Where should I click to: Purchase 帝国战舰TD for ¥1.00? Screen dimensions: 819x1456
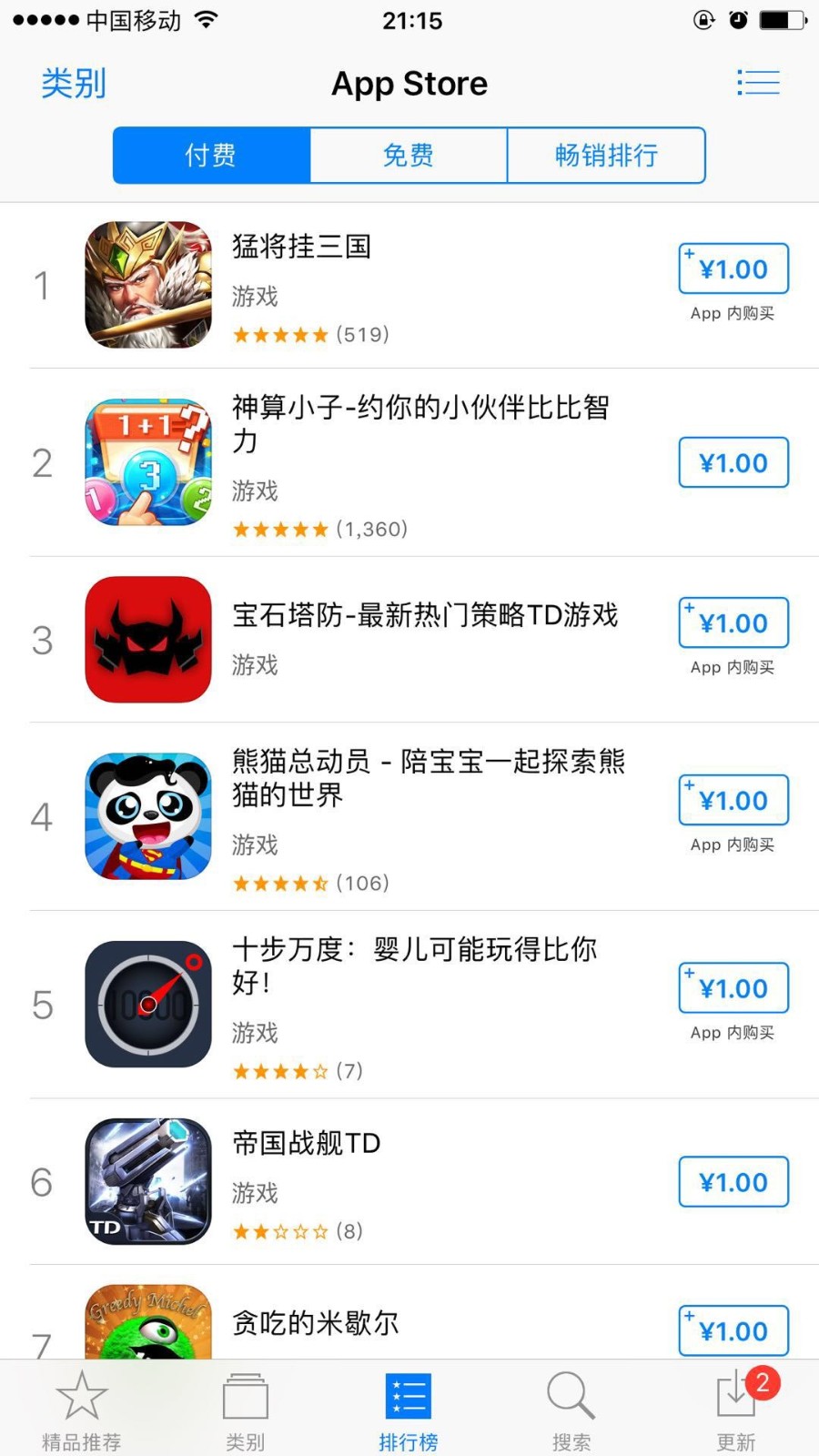tap(733, 1182)
